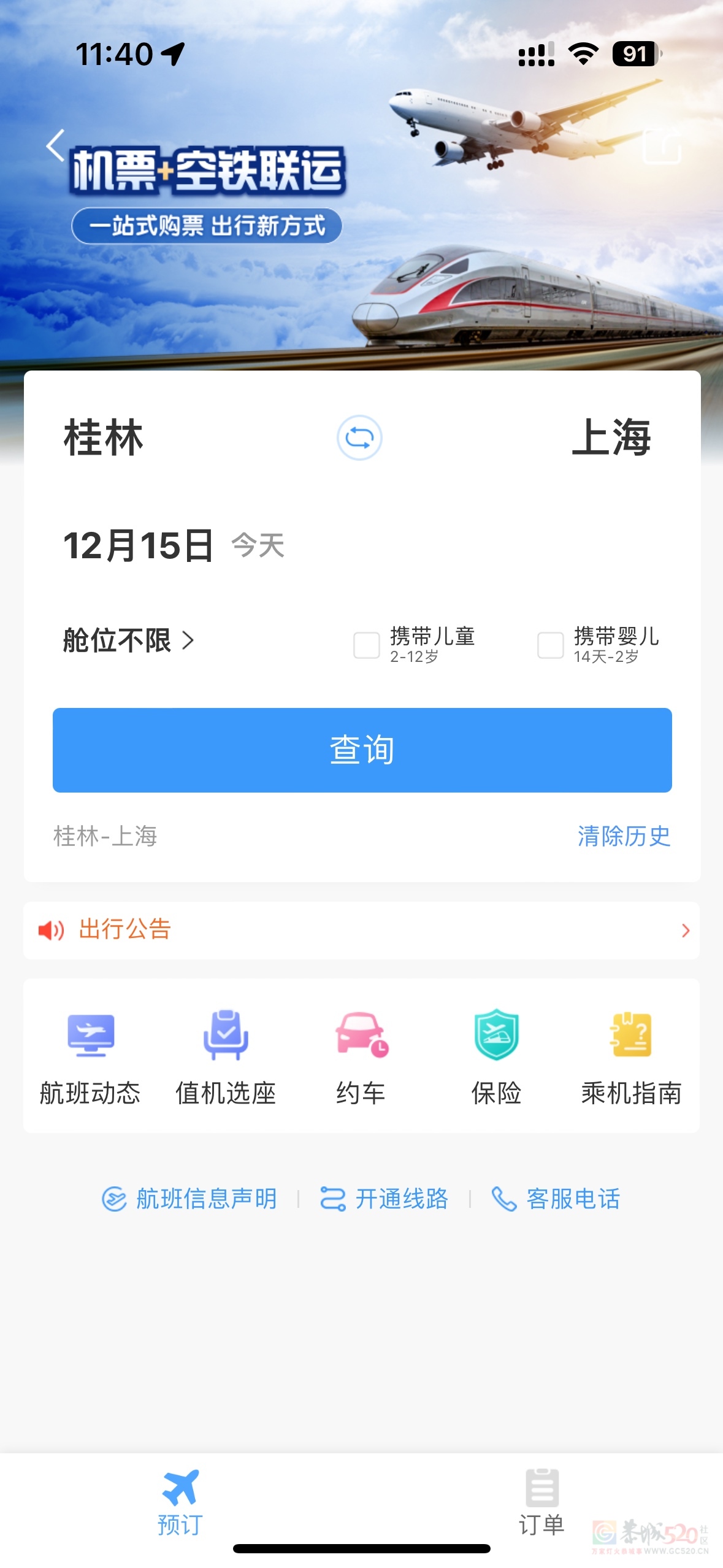723x1568 pixels.
Task: Swap departure and arrival cities
Action: click(x=361, y=437)
